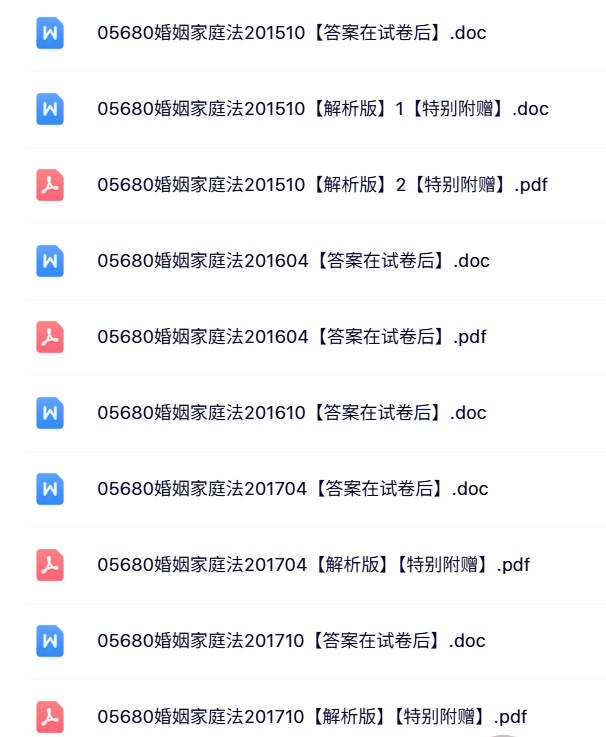This screenshot has height=737, width=606.
Task: Open 201510【答案在试卷后】.doc file
Action: (x=292, y=33)
